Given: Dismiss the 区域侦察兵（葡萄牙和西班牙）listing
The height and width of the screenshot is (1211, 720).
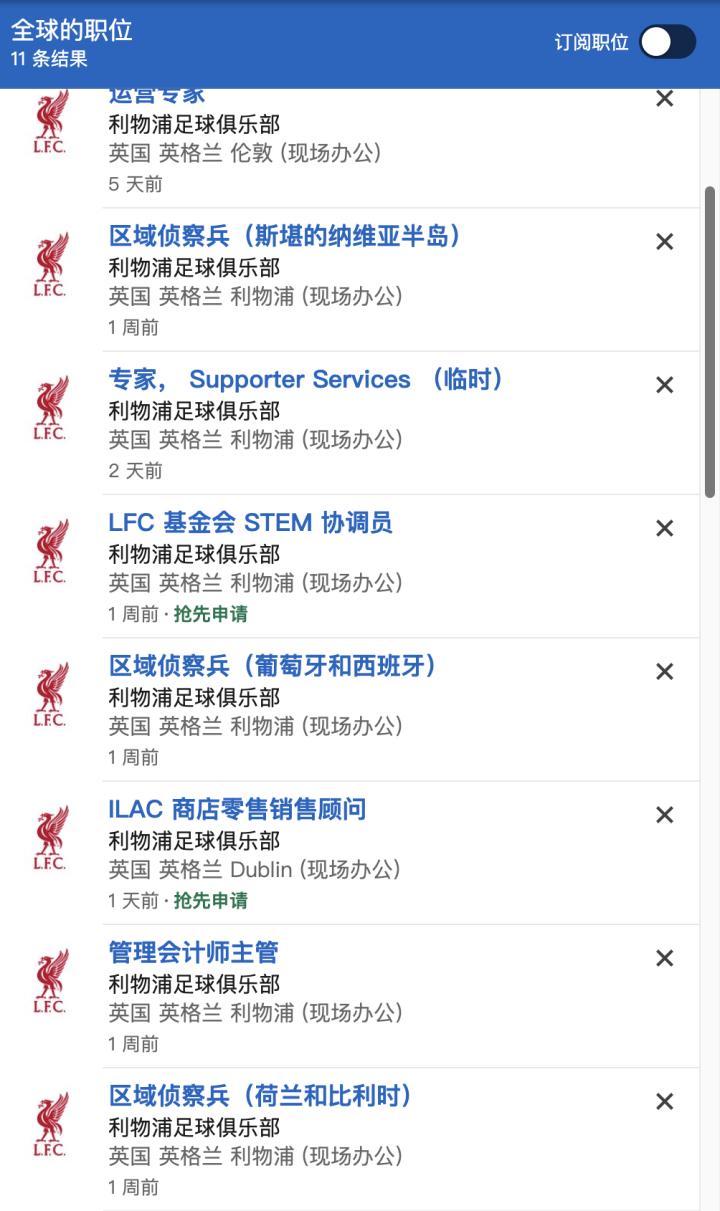Looking at the screenshot, I should pos(664,672).
